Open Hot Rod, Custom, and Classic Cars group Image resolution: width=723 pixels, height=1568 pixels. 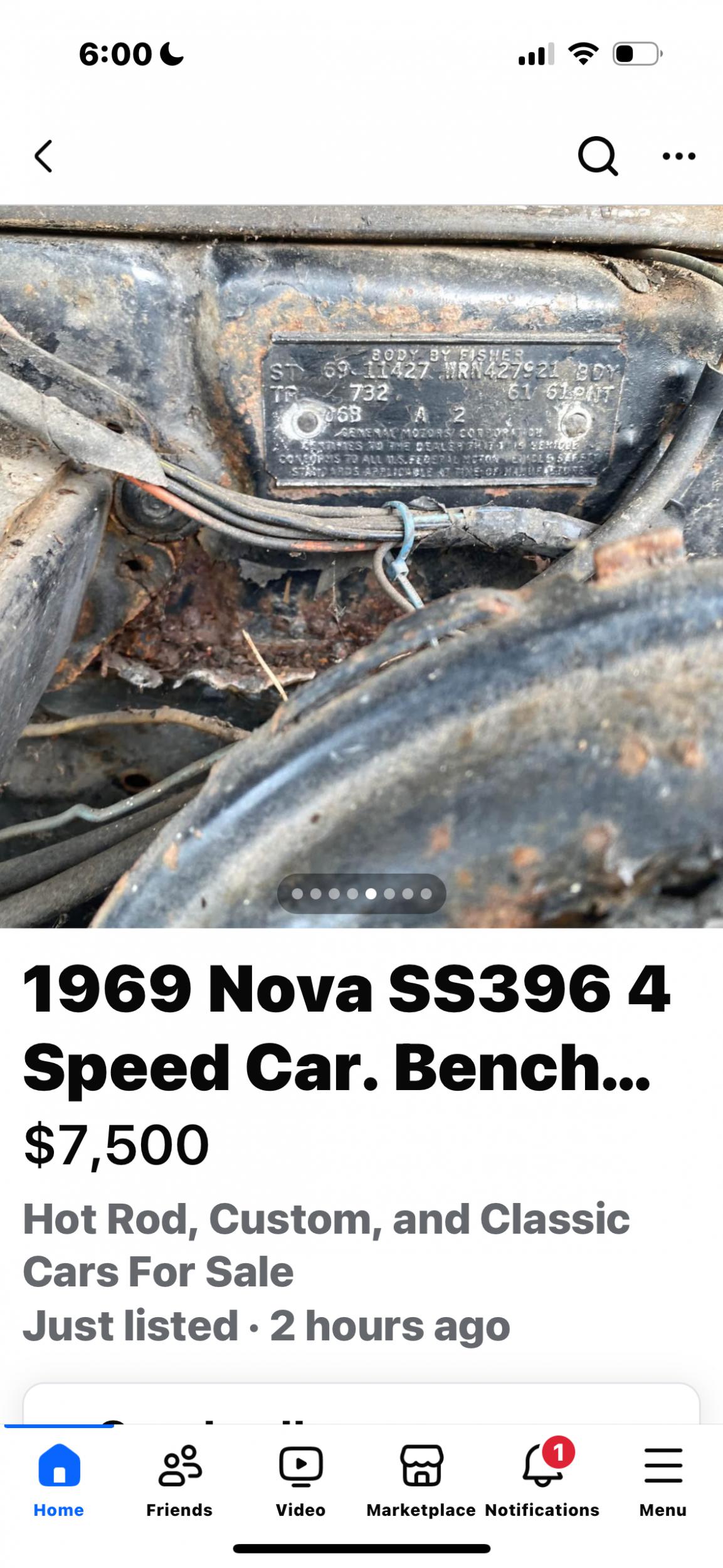pyautogui.click(x=326, y=1244)
